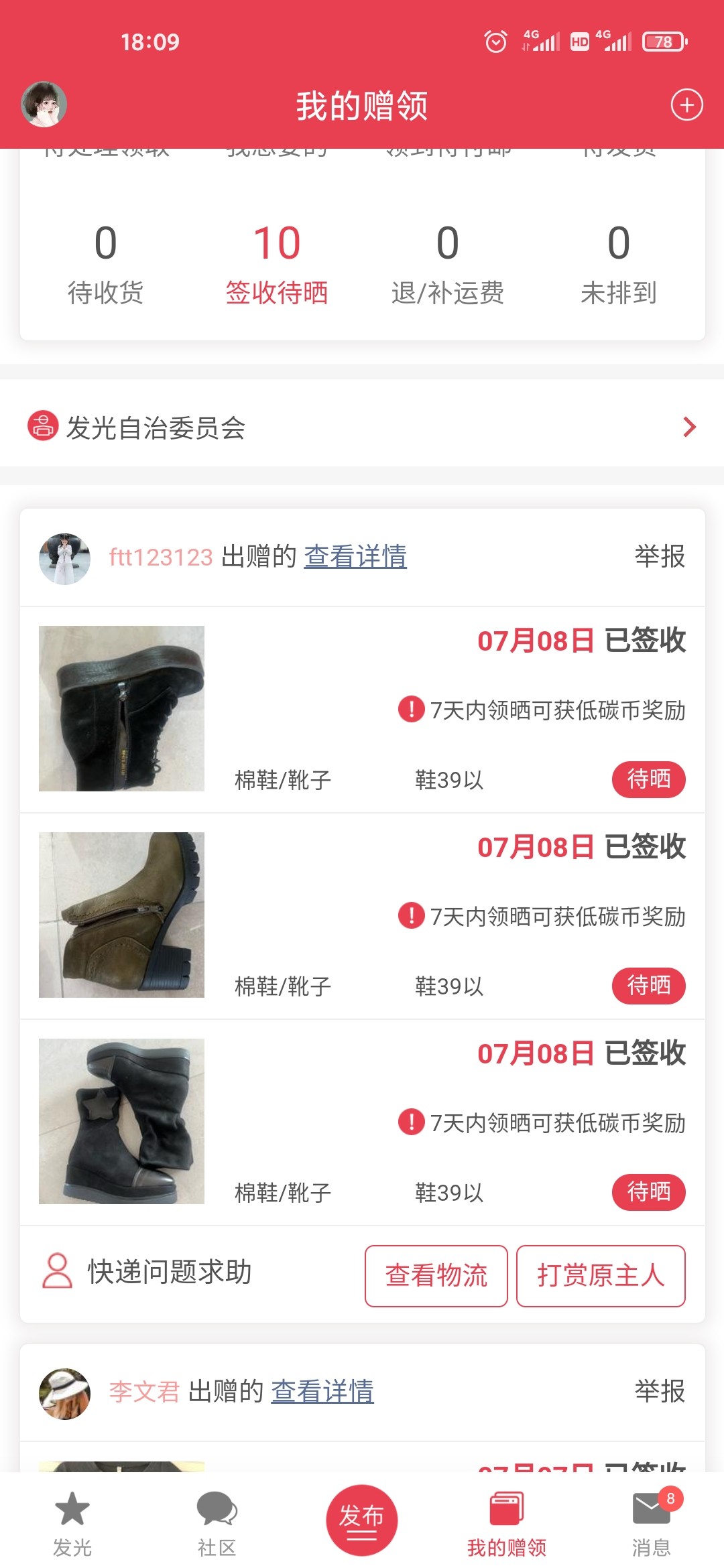Open ftt123123's user avatar

tap(64, 559)
